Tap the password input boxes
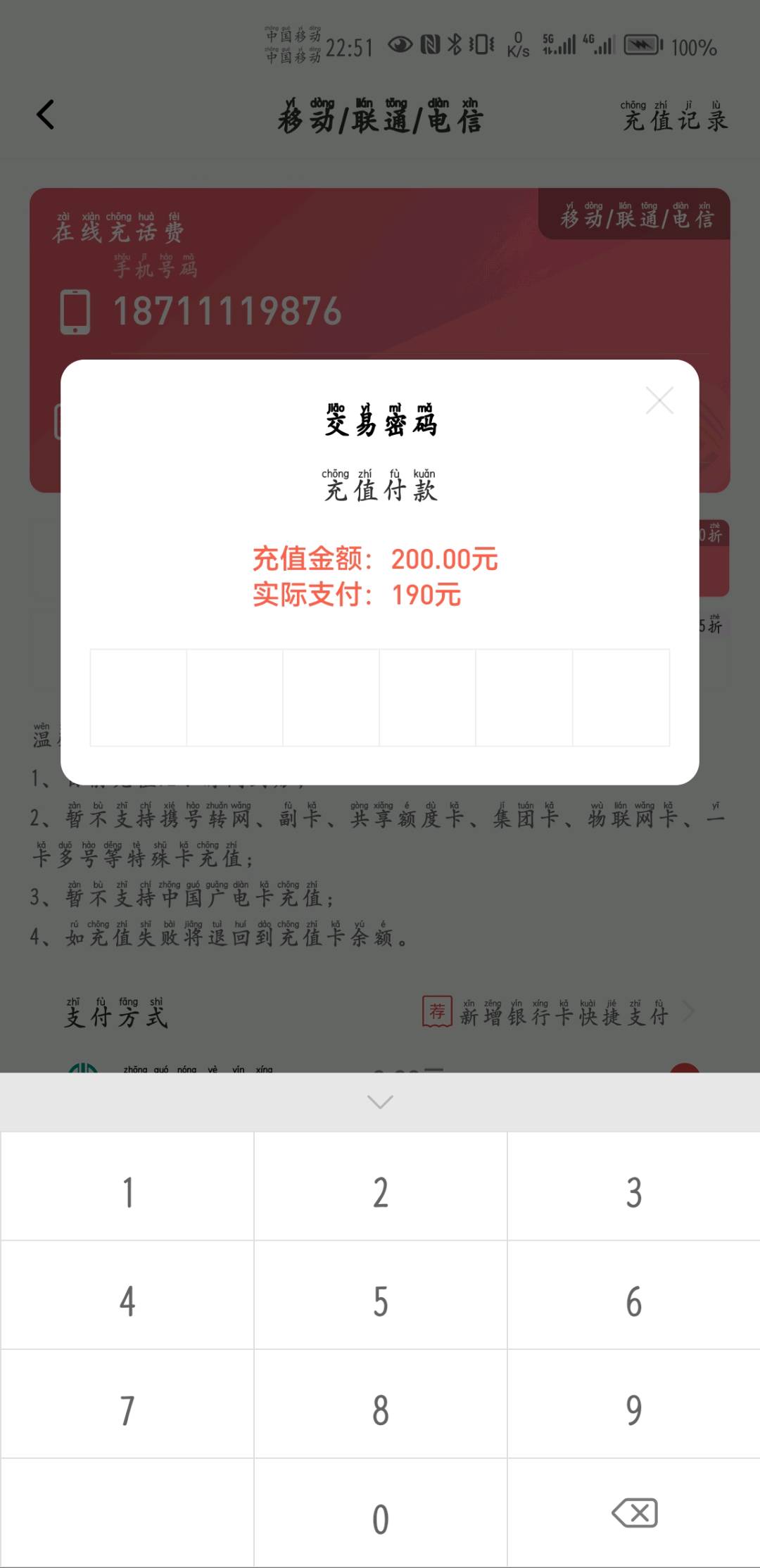760x1568 pixels. click(379, 697)
